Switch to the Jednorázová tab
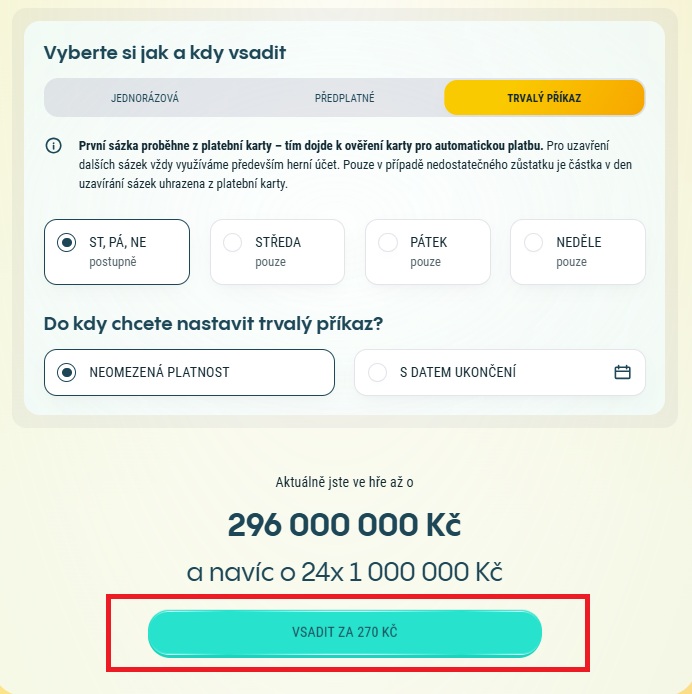 pyautogui.click(x=145, y=98)
